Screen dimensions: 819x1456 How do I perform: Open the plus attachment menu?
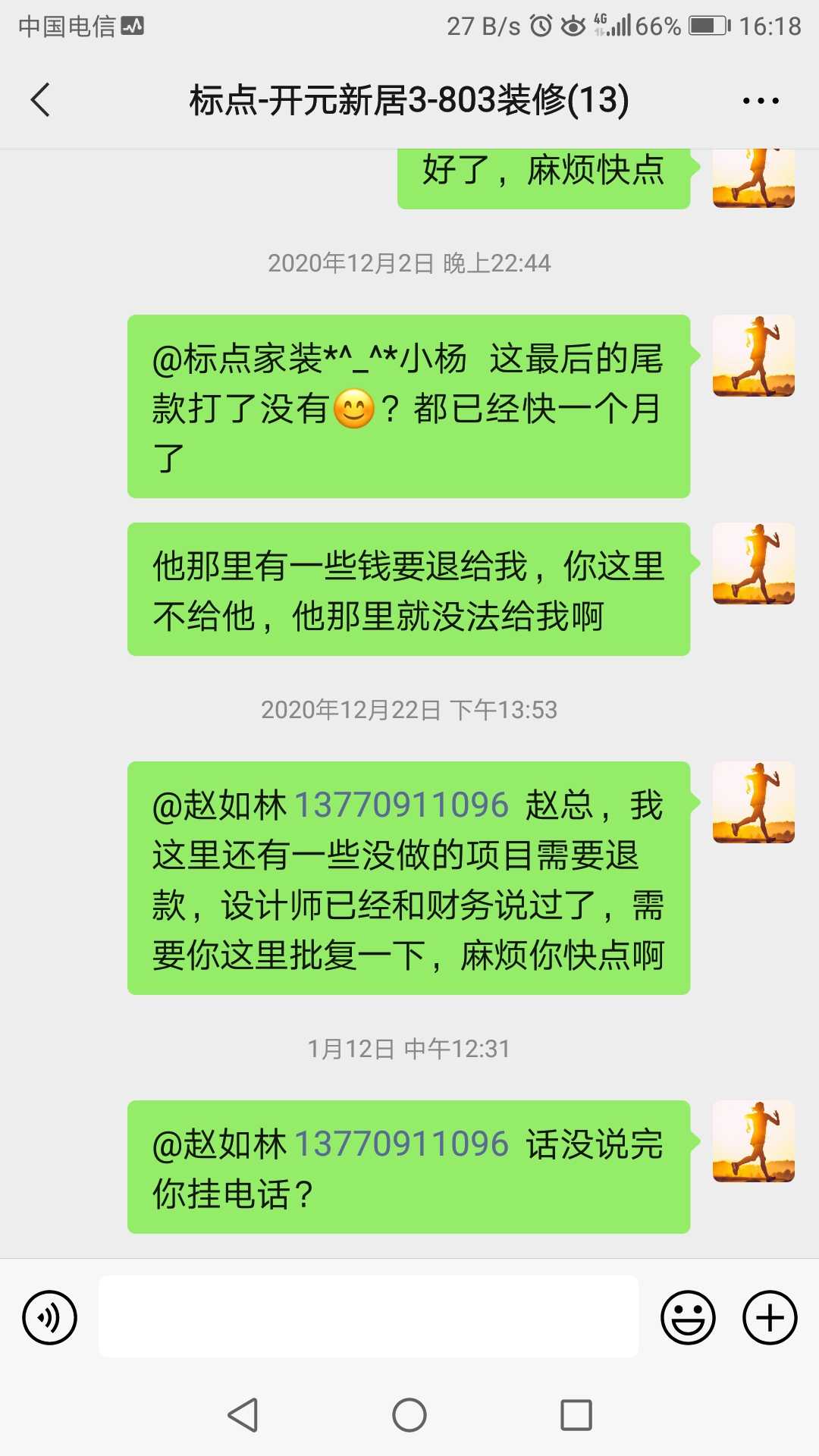[x=770, y=1317]
